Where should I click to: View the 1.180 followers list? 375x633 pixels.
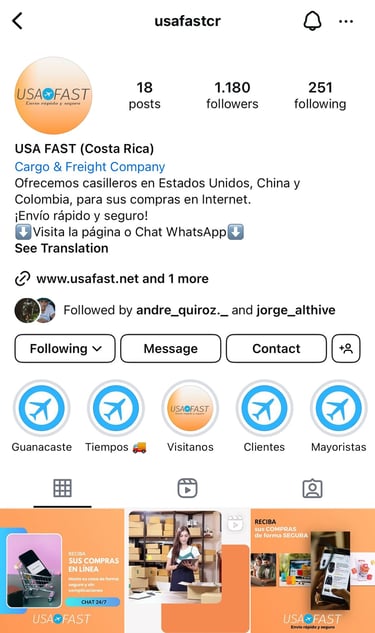click(x=232, y=95)
